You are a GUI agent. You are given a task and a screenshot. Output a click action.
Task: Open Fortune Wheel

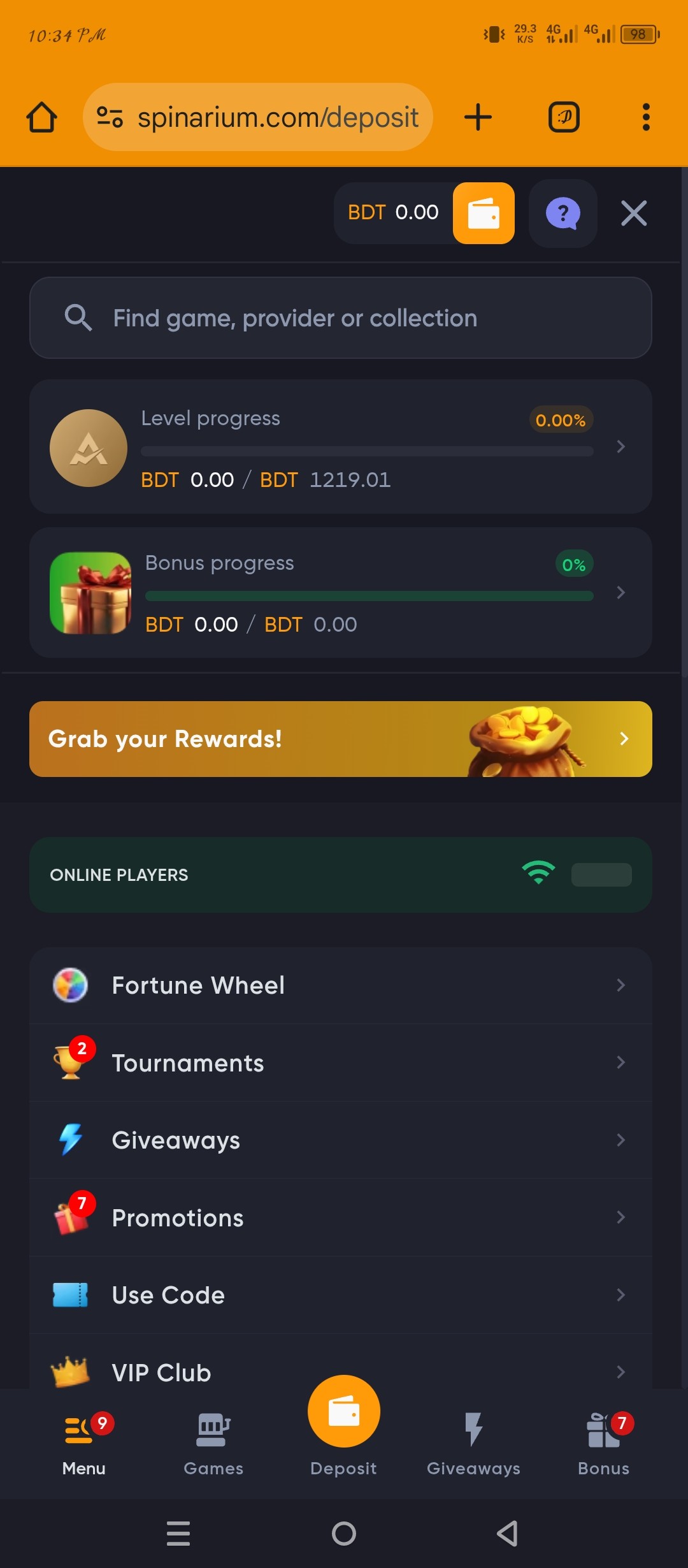click(341, 985)
